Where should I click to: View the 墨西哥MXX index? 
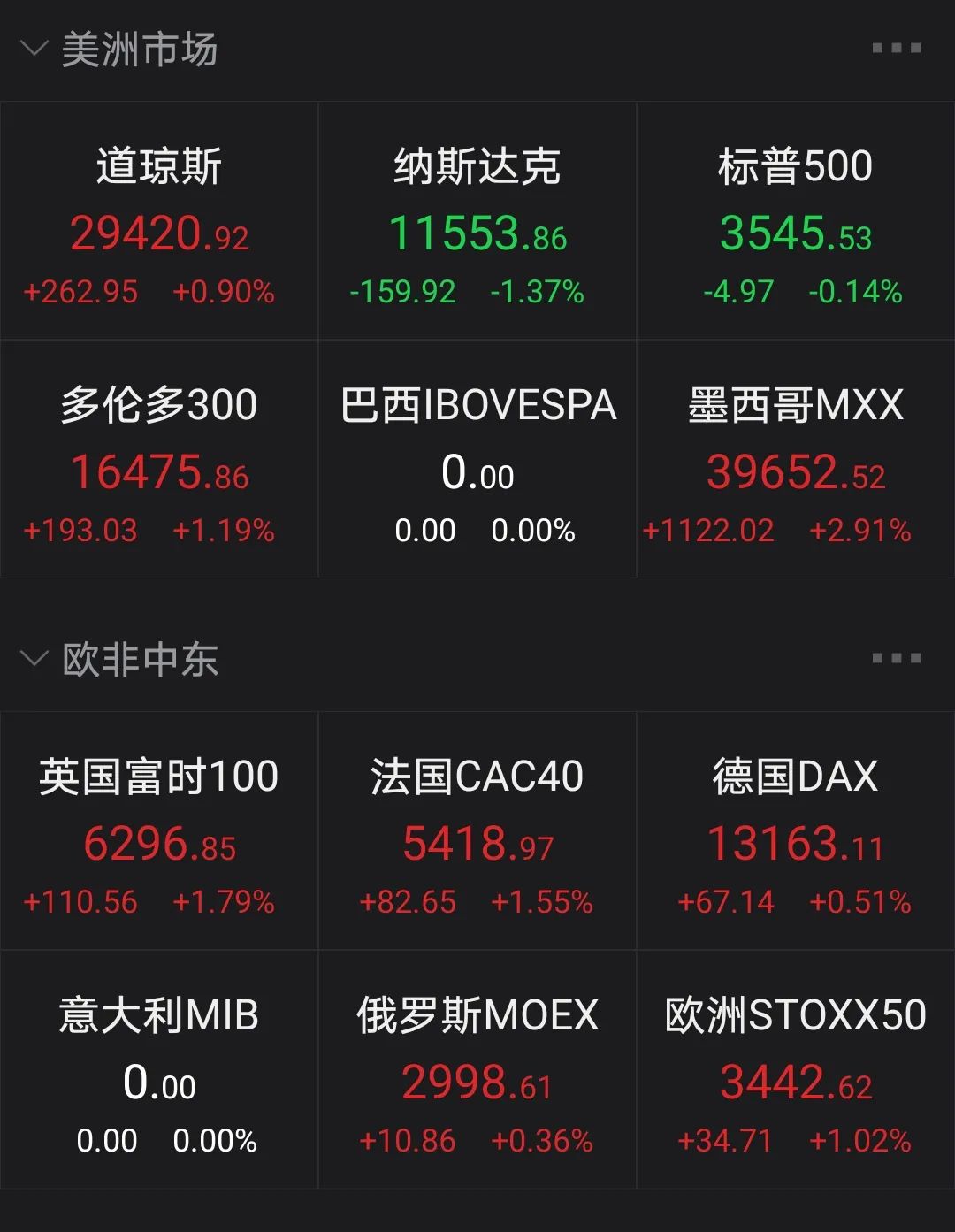click(x=796, y=460)
